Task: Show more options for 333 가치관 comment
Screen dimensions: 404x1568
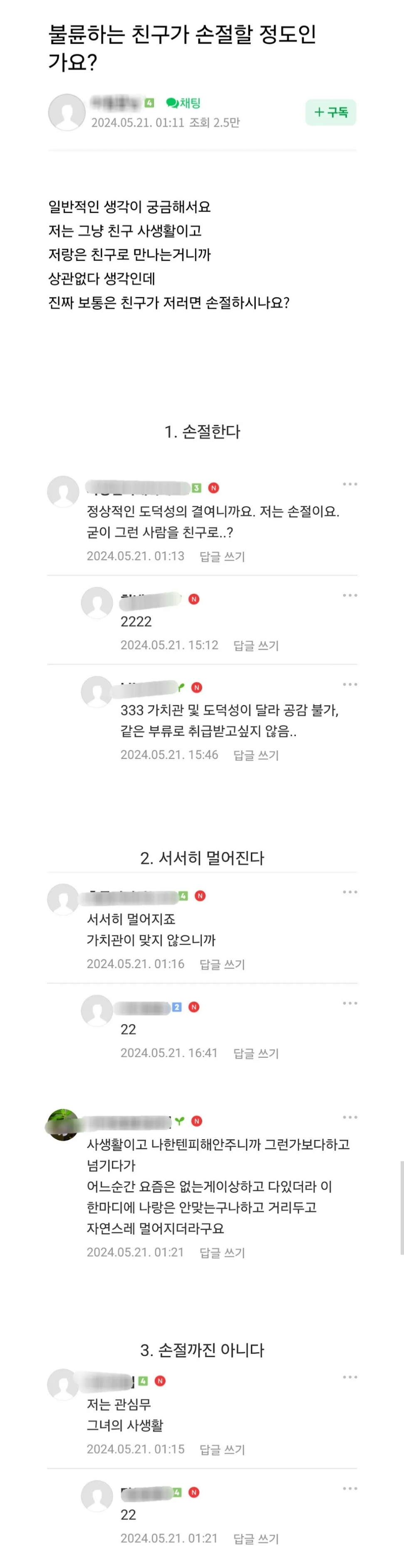Action: pos(350,684)
